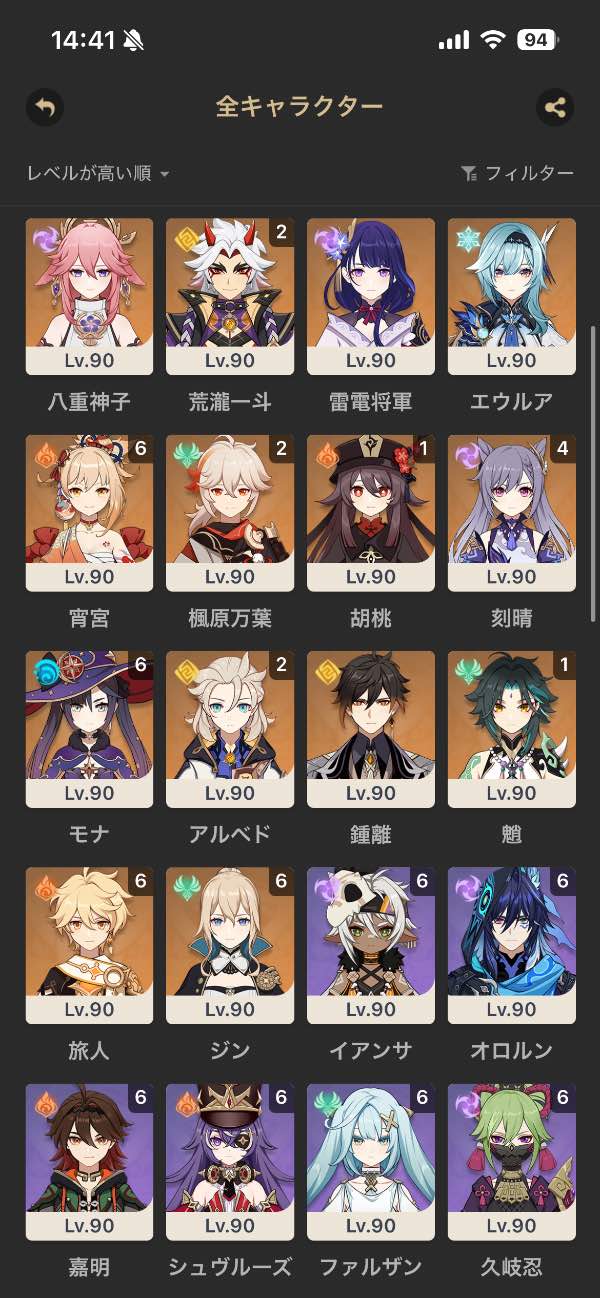View the 魈 character card
This screenshot has width=600, height=1298.
[512, 729]
